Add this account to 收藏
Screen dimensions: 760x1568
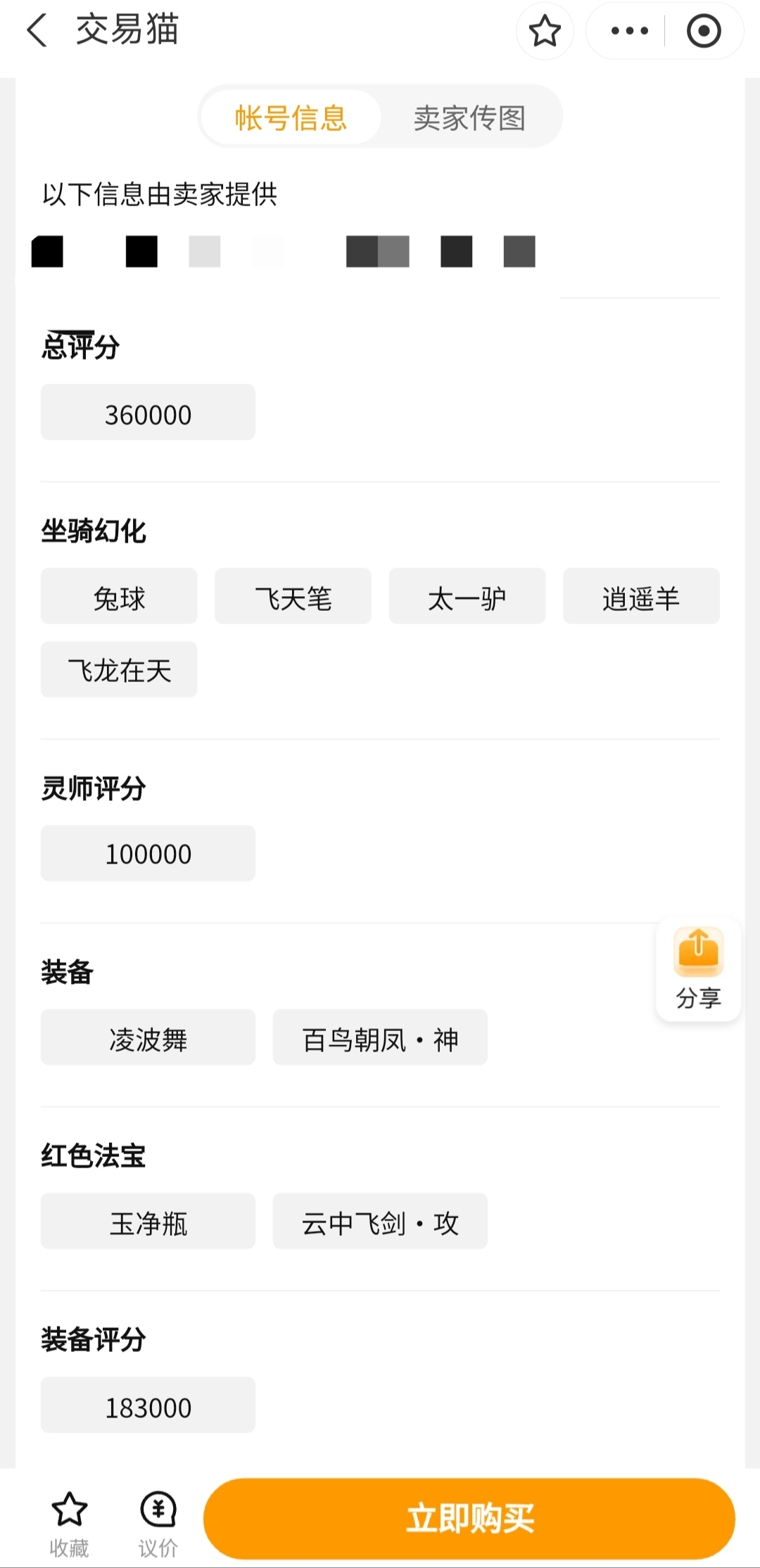(69, 1523)
